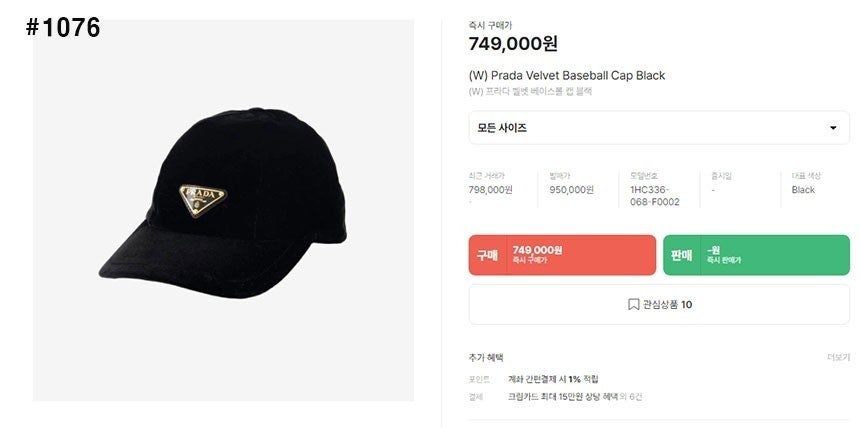This screenshot has height=428, width=860.
Task: Tap the red 구매 buy button
Action: click(562, 255)
